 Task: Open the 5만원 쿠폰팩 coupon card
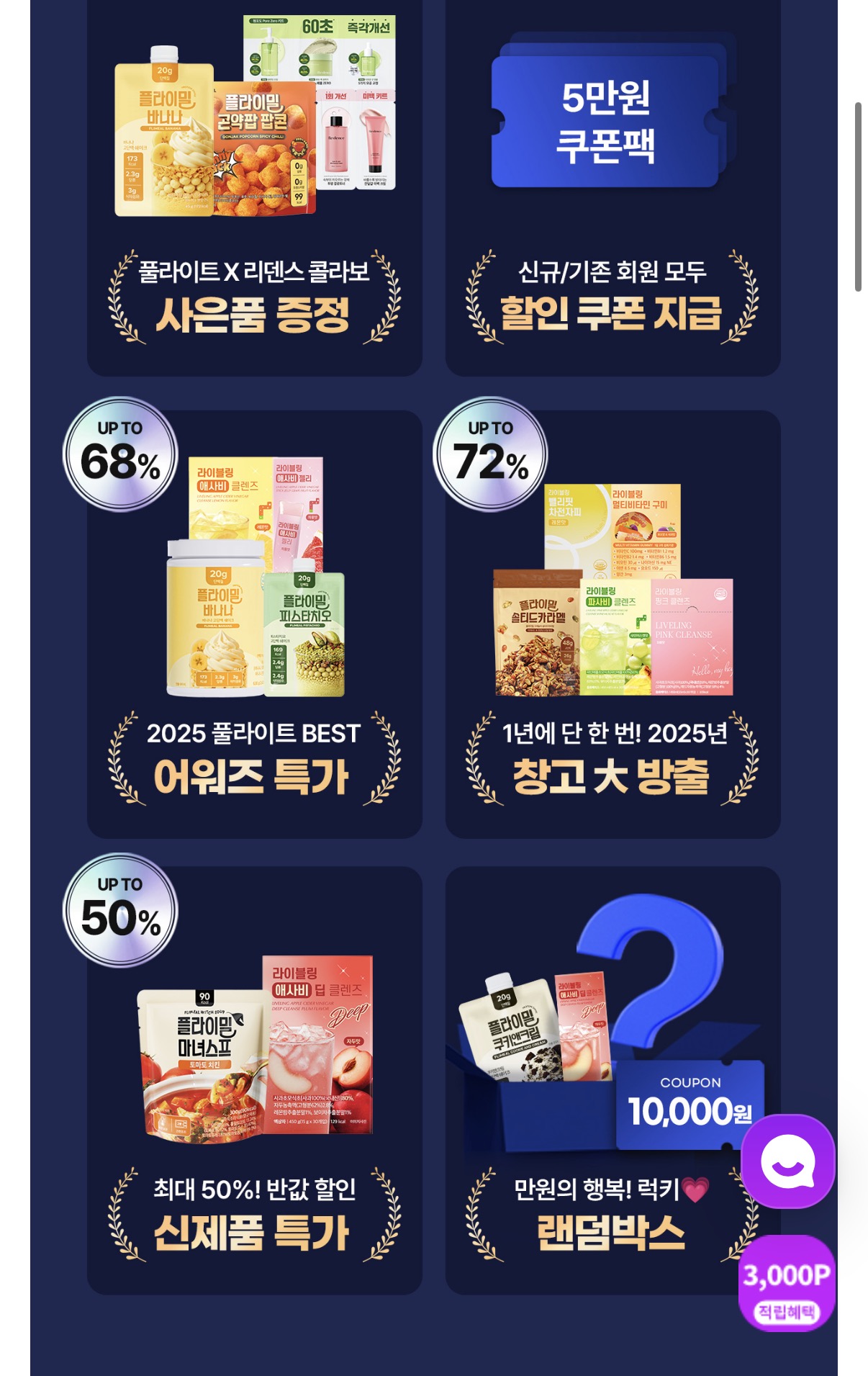[612, 187]
